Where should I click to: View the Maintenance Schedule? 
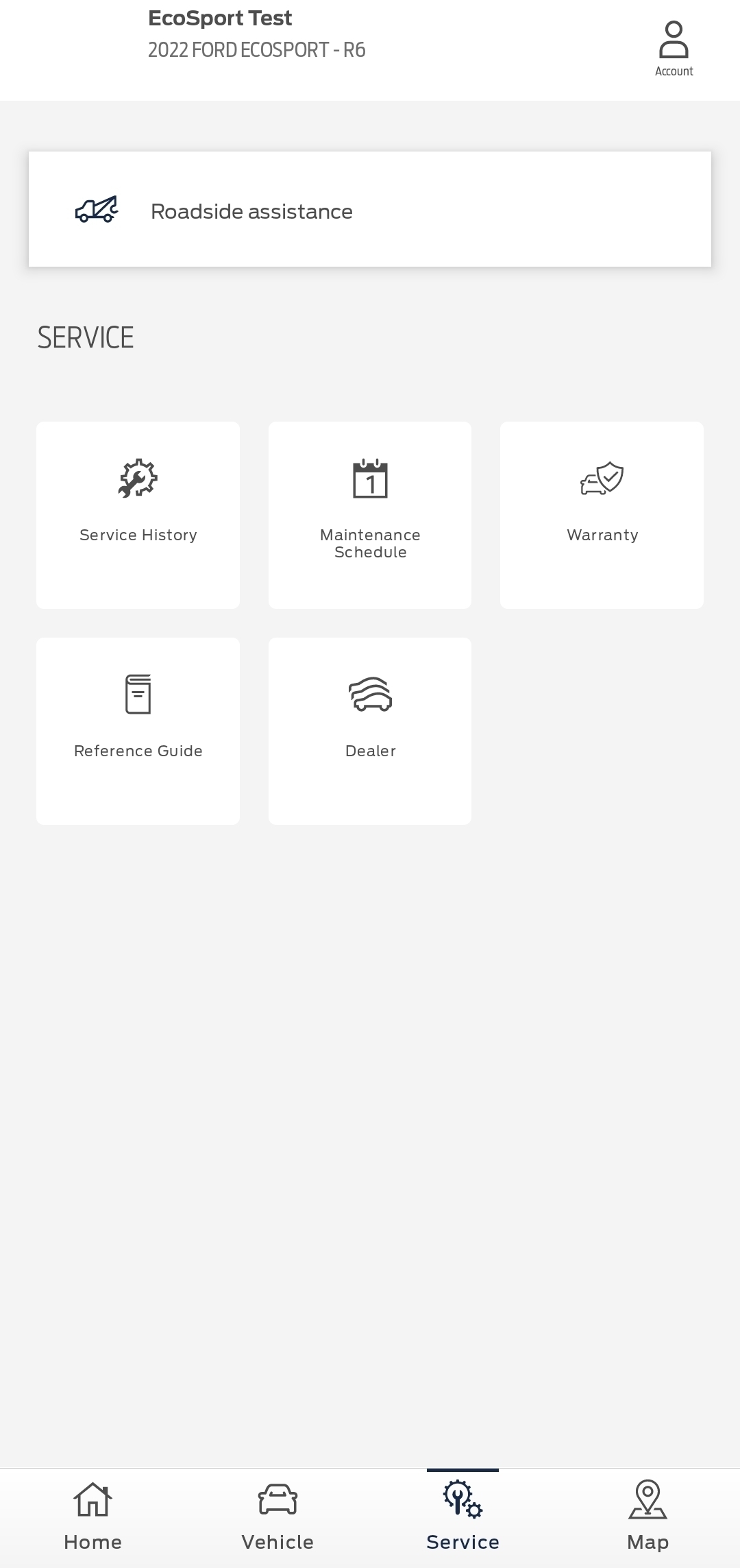point(370,514)
